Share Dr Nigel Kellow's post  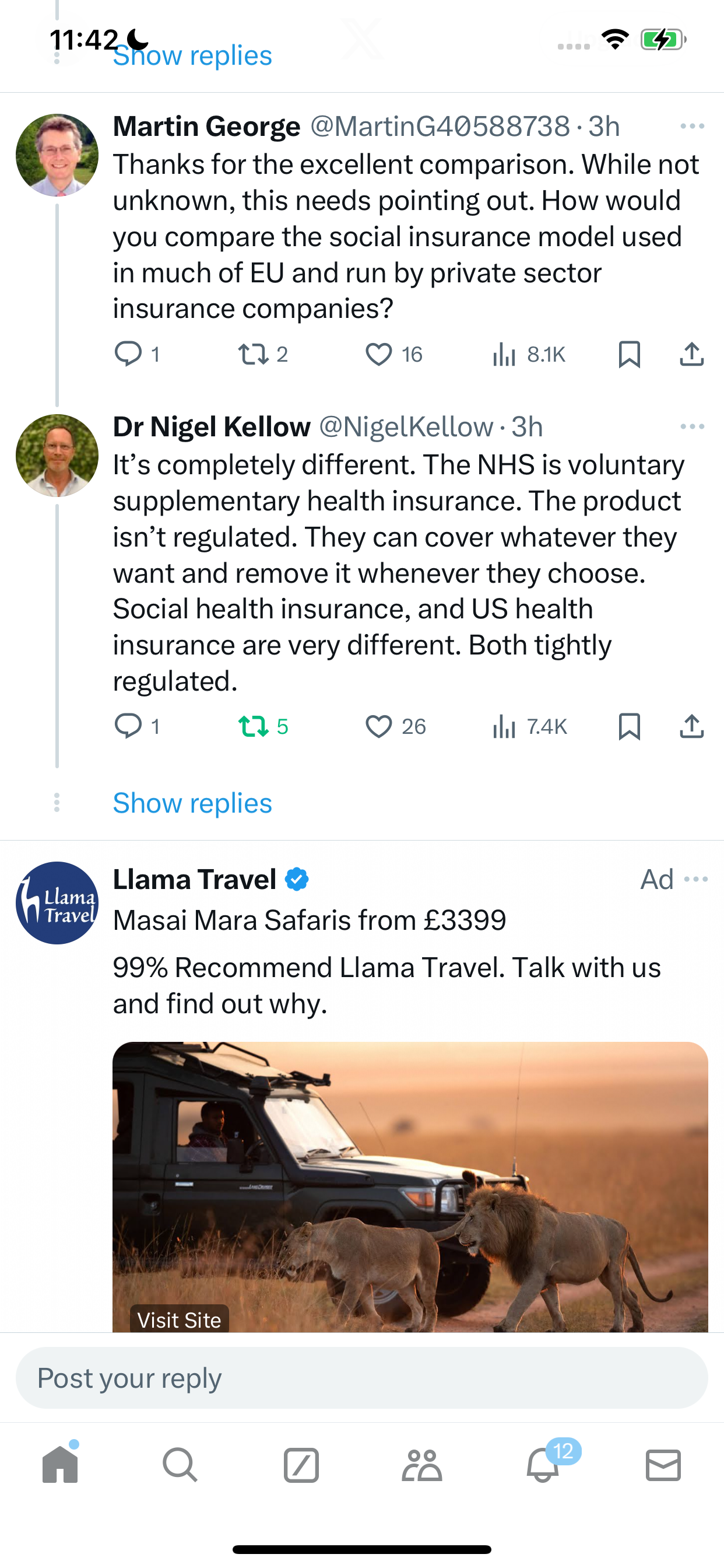pyautogui.click(x=692, y=726)
